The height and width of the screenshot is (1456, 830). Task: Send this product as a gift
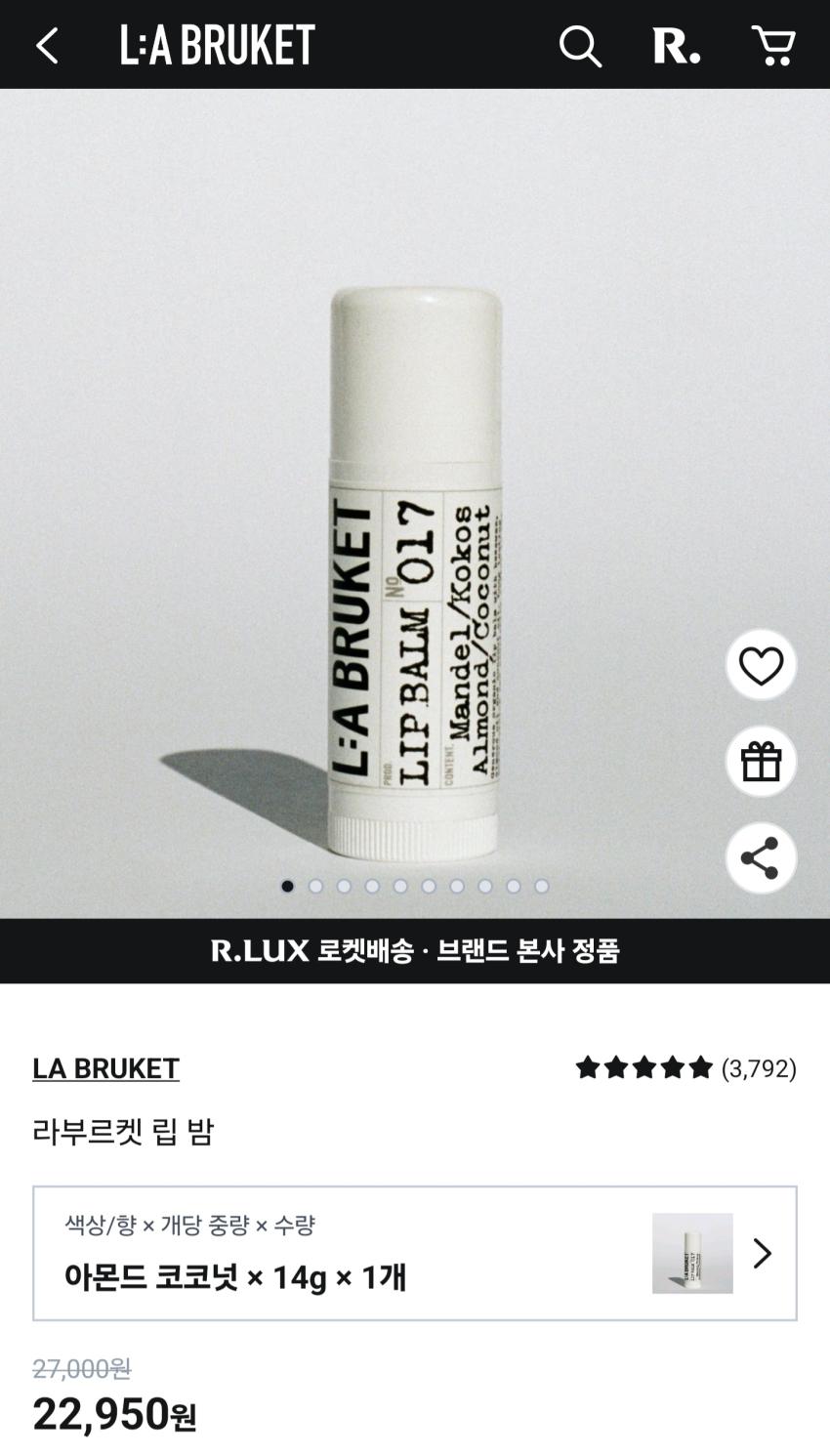(x=761, y=762)
